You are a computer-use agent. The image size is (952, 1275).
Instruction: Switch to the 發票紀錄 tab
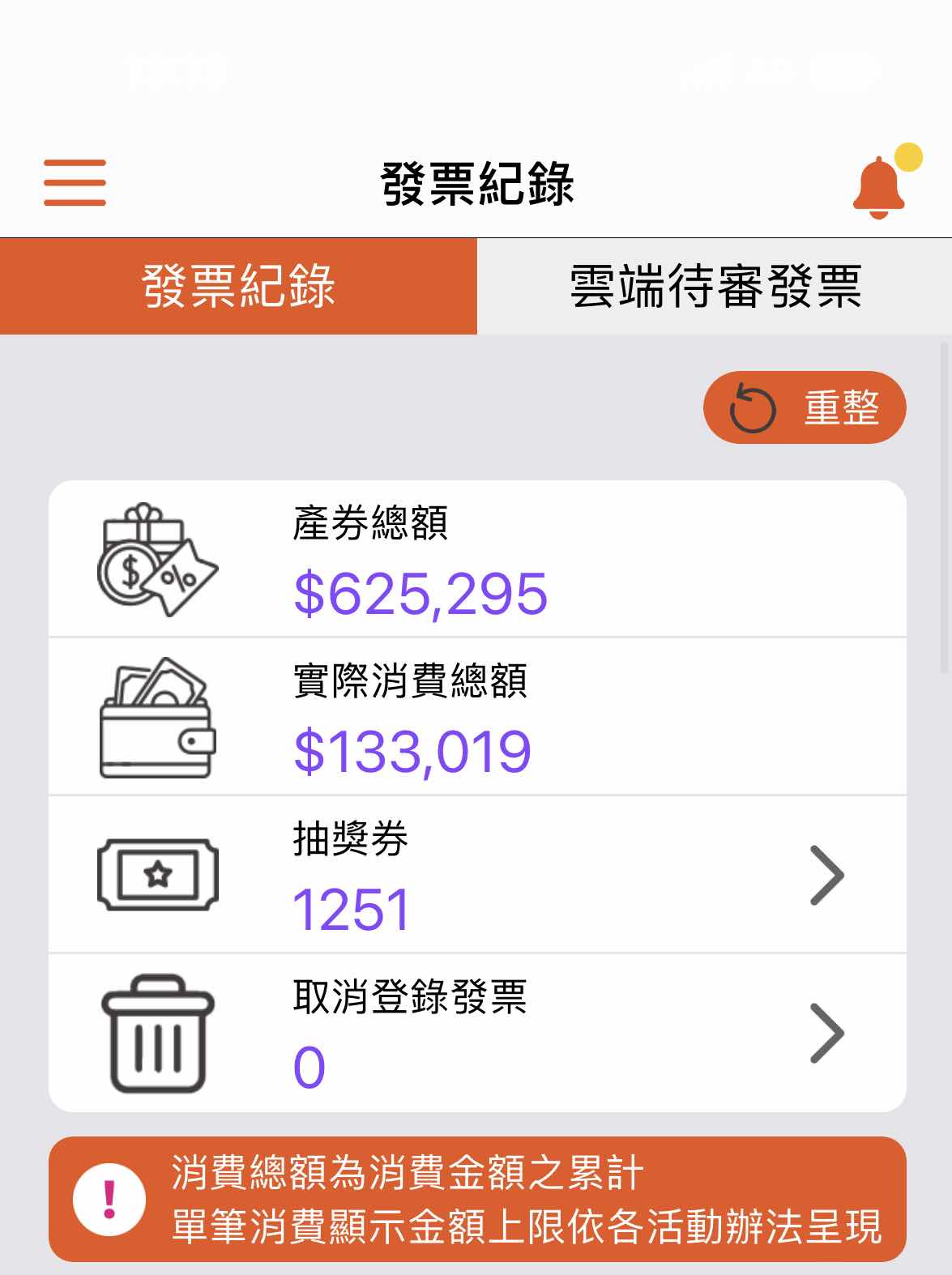coord(238,286)
